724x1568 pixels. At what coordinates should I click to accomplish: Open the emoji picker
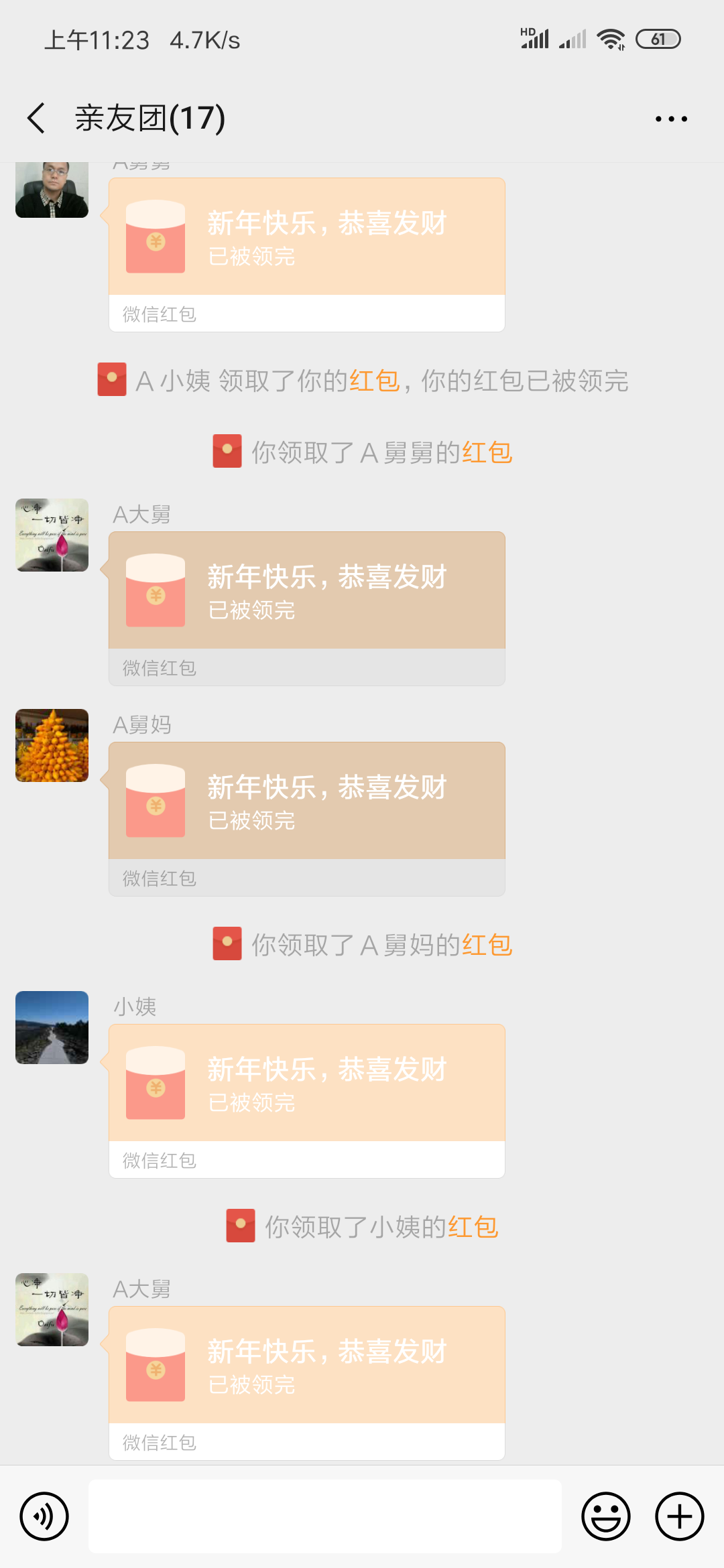click(x=605, y=1516)
